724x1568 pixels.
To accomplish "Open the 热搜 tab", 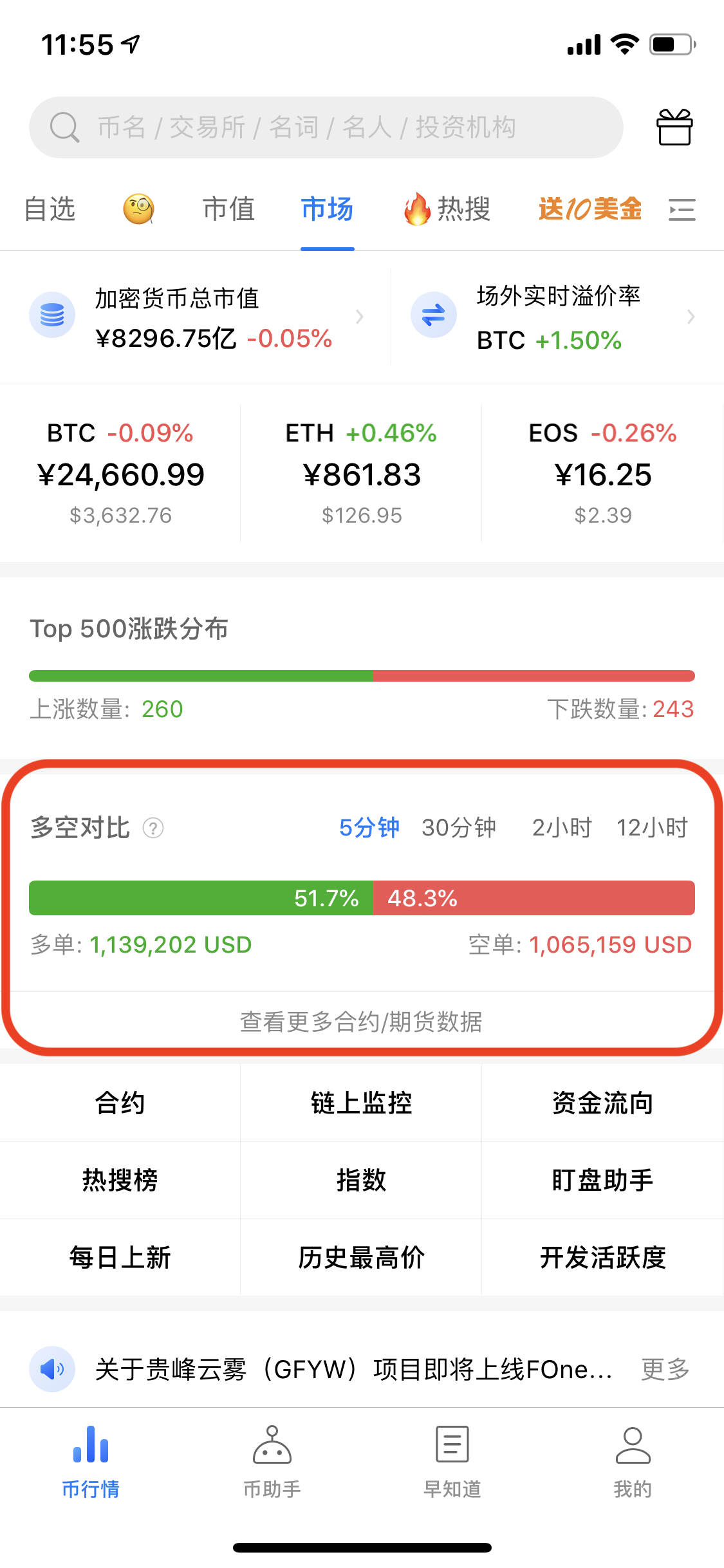I will click(x=447, y=209).
